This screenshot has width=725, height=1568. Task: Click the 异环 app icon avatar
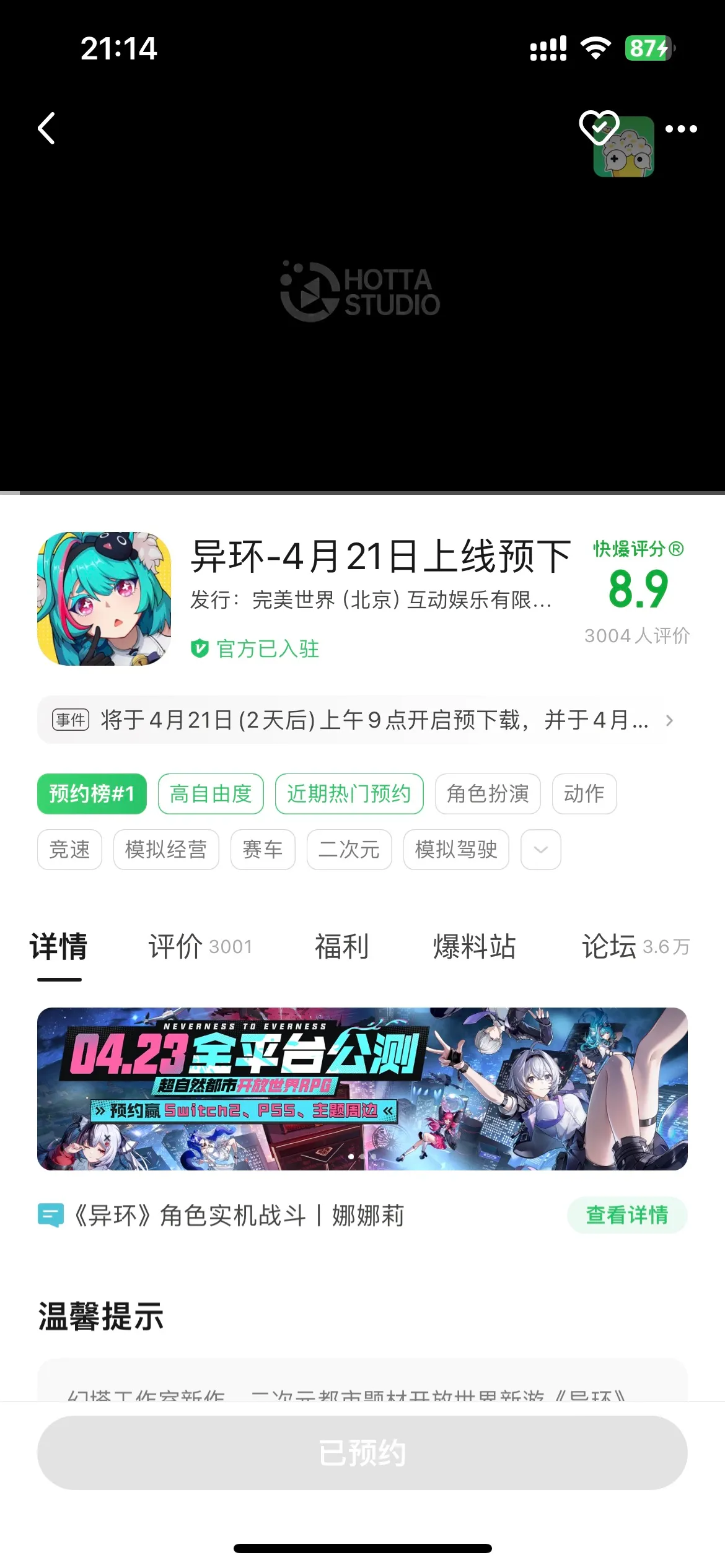coord(103,598)
